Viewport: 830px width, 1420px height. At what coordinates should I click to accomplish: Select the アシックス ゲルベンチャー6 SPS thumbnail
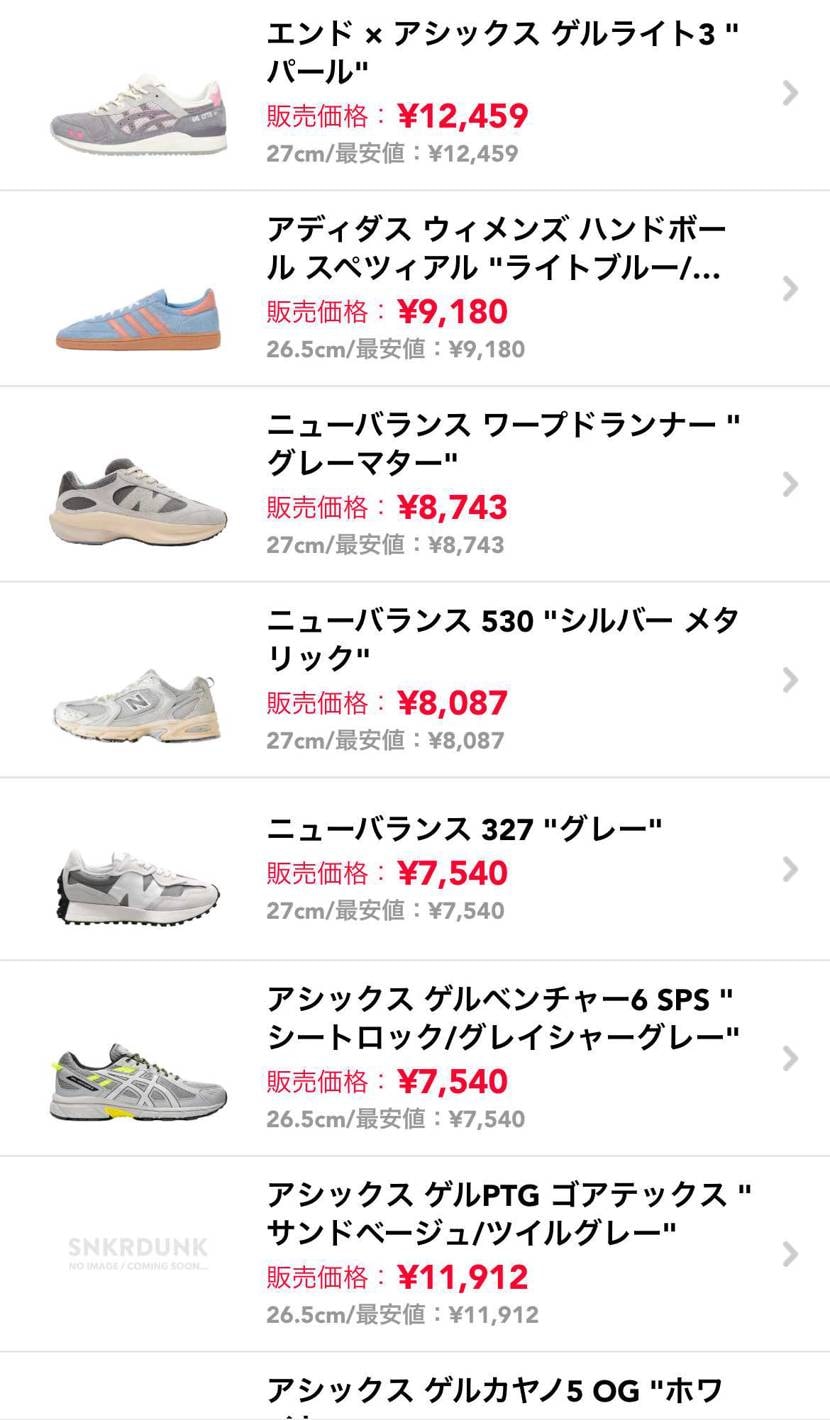(x=137, y=1060)
